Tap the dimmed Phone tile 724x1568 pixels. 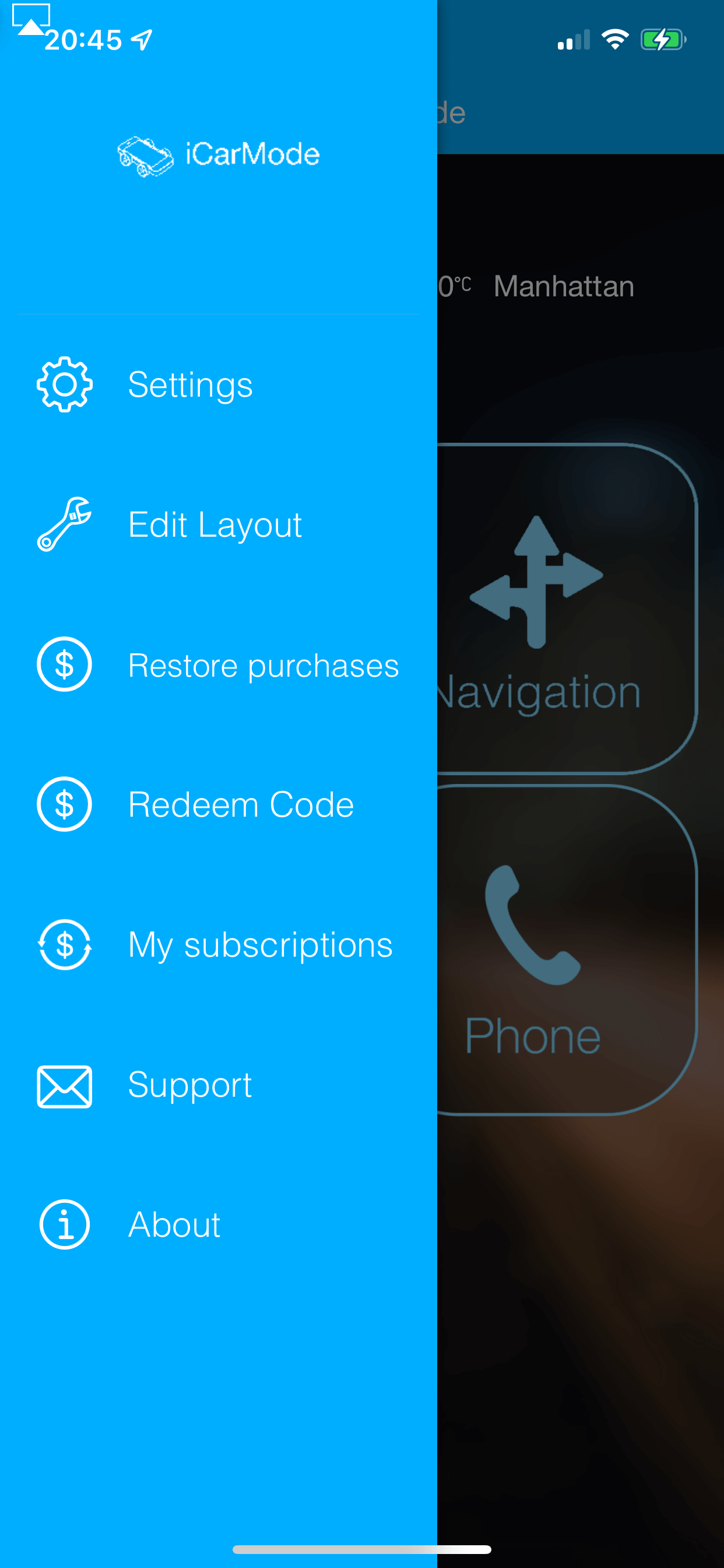(567, 950)
